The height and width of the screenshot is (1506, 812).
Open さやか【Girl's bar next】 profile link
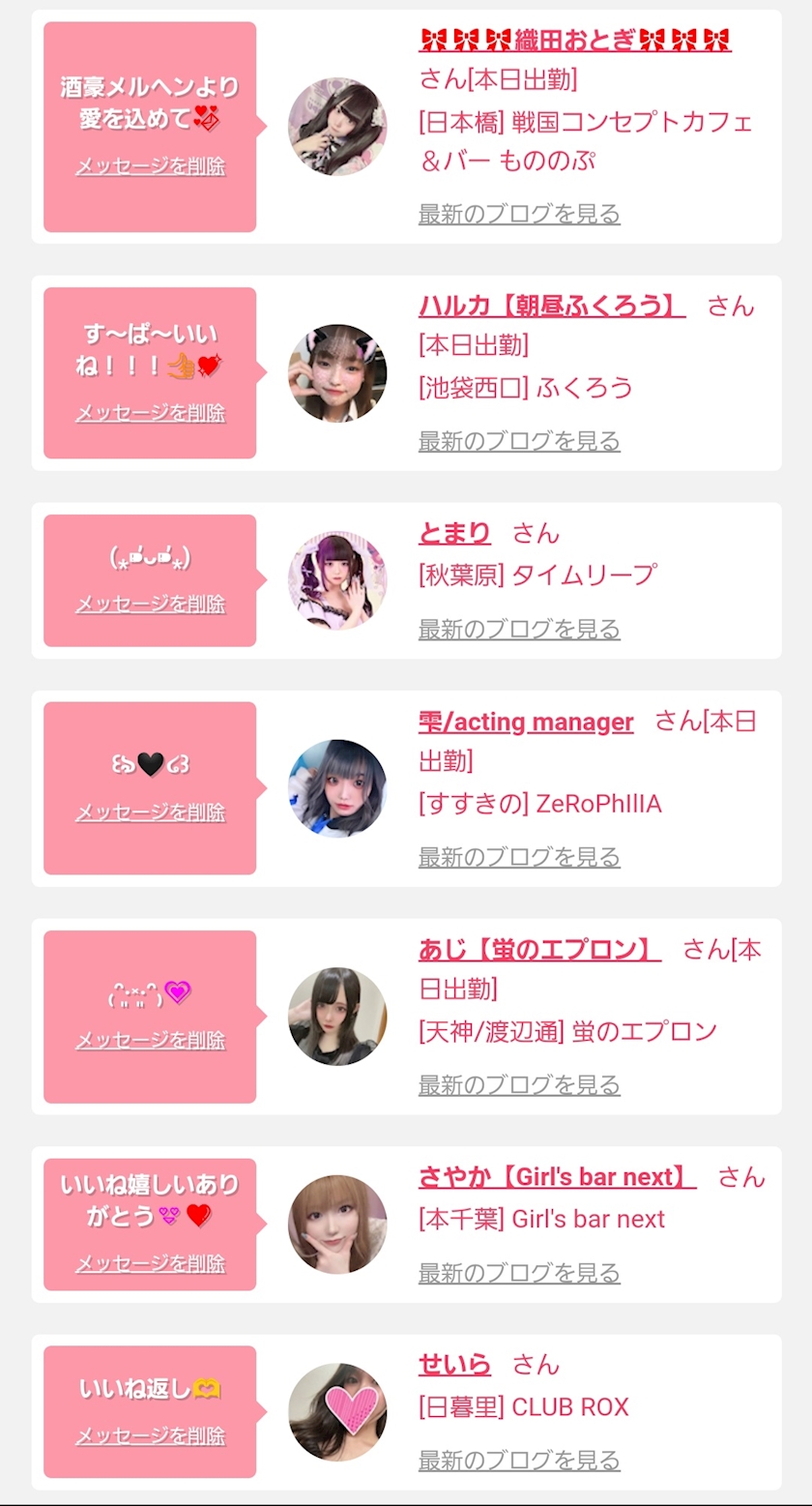558,1177
